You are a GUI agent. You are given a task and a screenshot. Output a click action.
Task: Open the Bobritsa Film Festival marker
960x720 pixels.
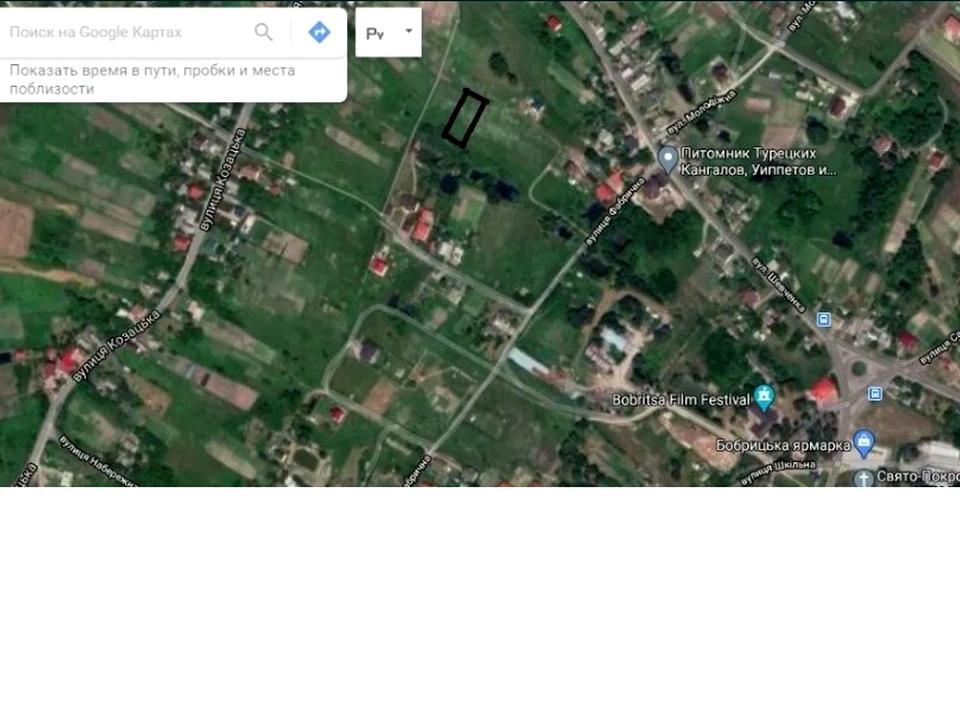tap(765, 398)
